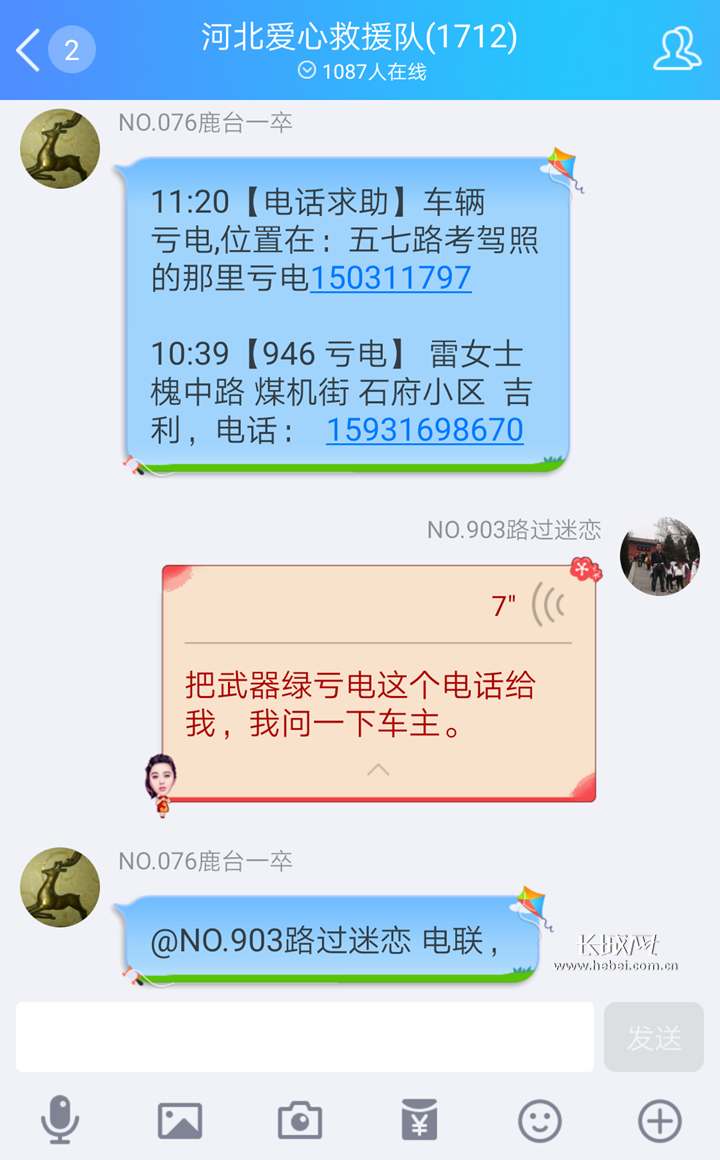Open the phone link 150311797

(390, 278)
